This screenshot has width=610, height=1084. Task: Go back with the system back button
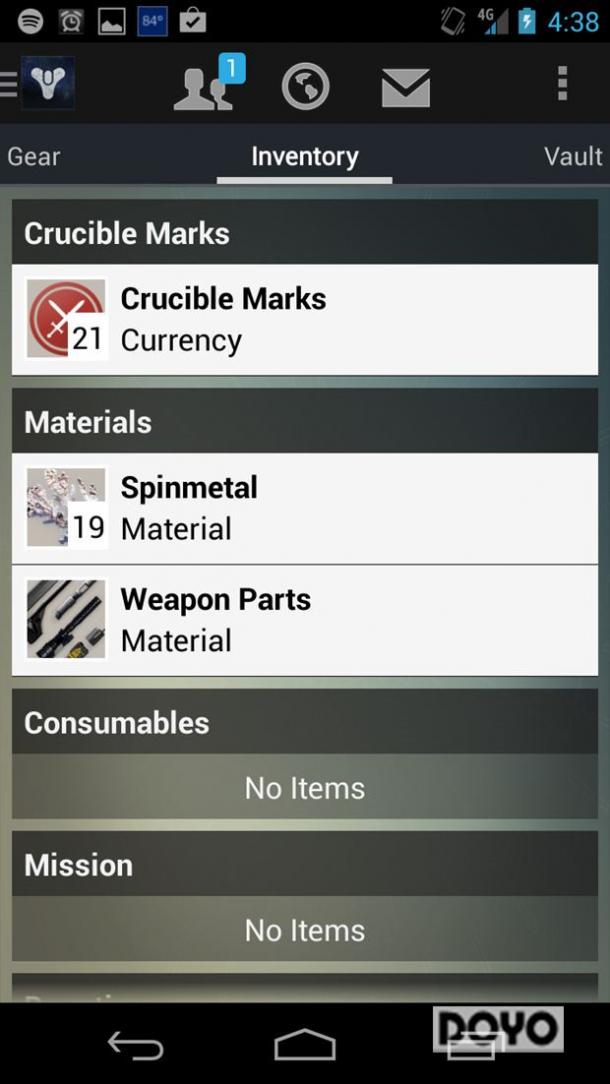pyautogui.click(x=135, y=1046)
